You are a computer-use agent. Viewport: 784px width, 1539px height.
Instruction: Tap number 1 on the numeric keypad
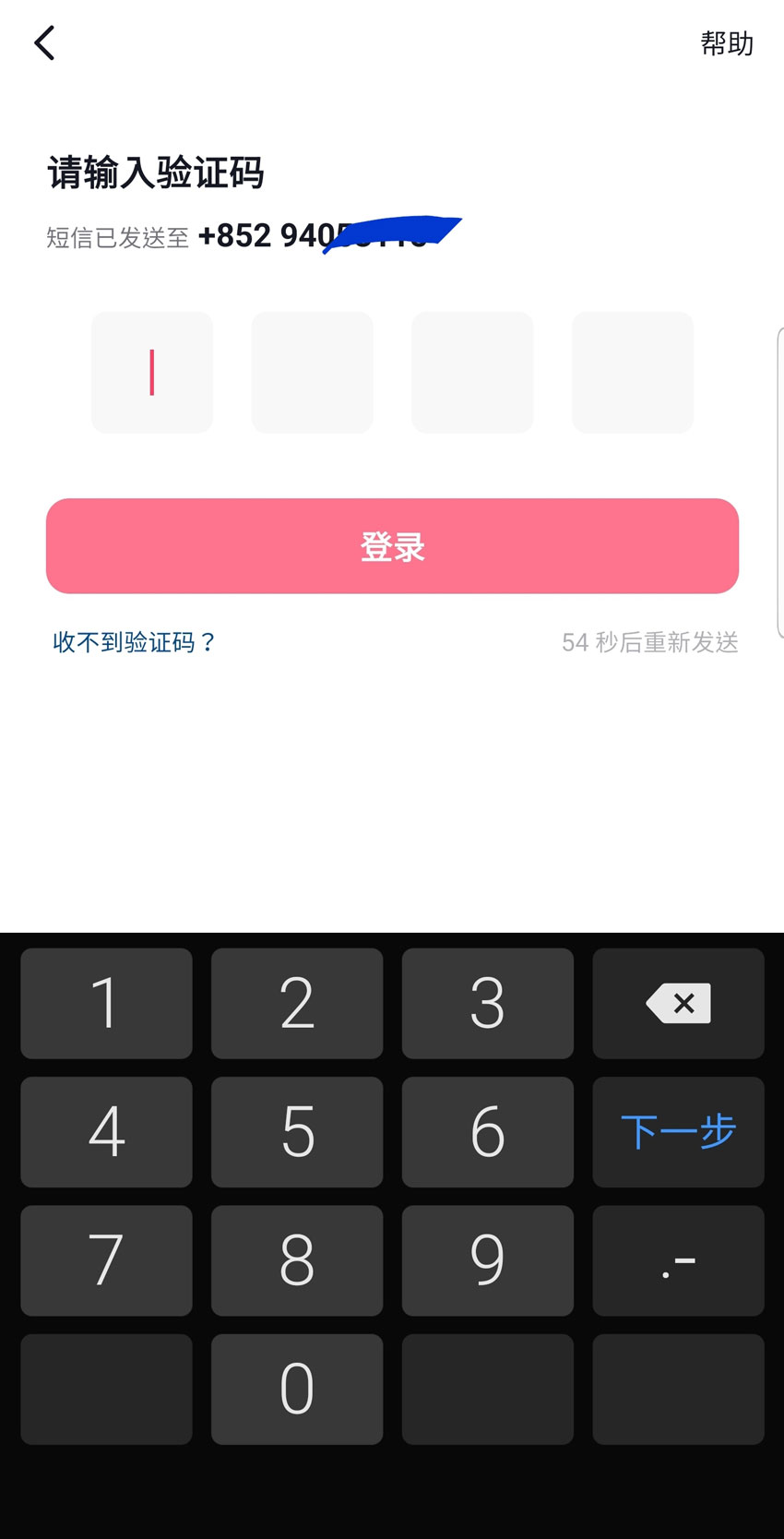(106, 1003)
